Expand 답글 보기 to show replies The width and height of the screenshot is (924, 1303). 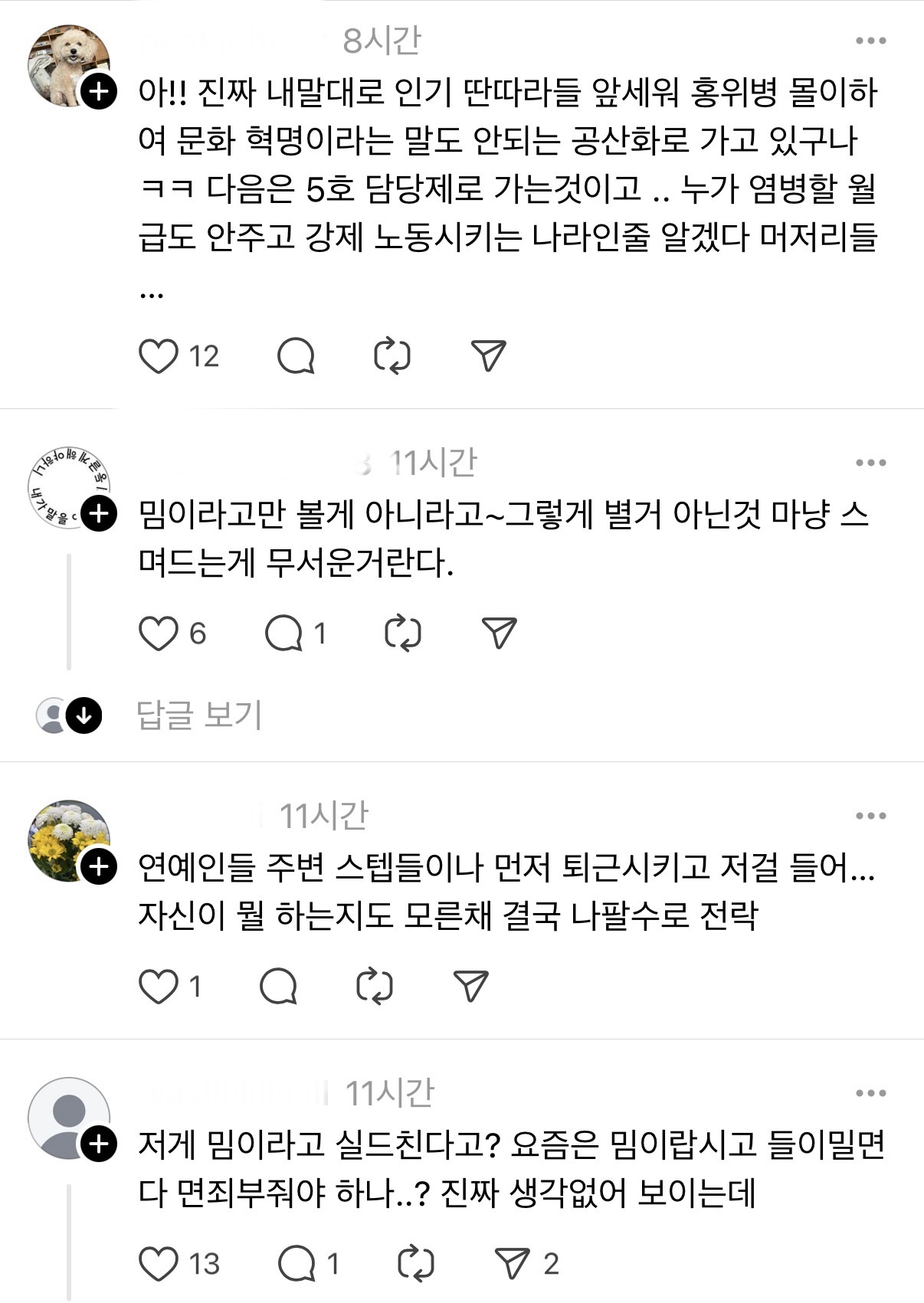click(x=196, y=714)
